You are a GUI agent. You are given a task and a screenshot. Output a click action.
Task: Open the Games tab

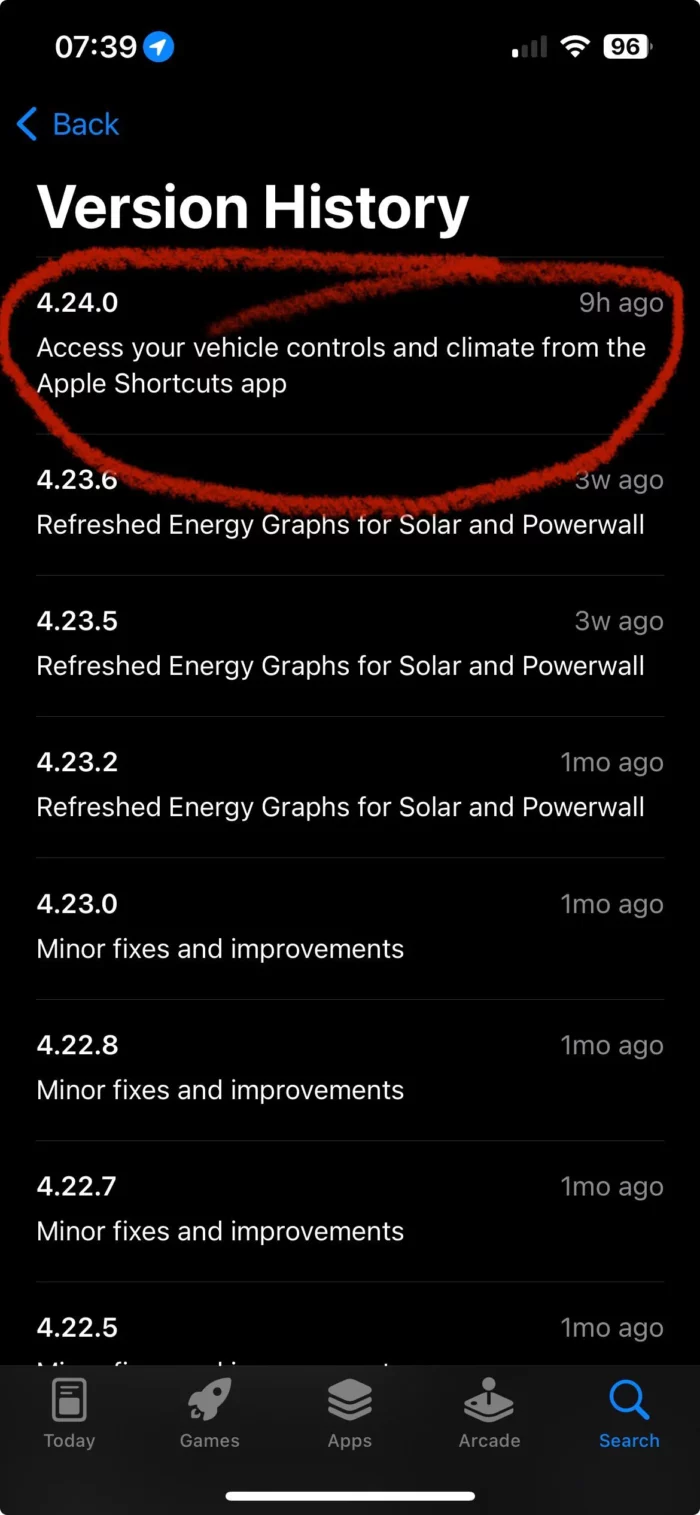tap(209, 1412)
